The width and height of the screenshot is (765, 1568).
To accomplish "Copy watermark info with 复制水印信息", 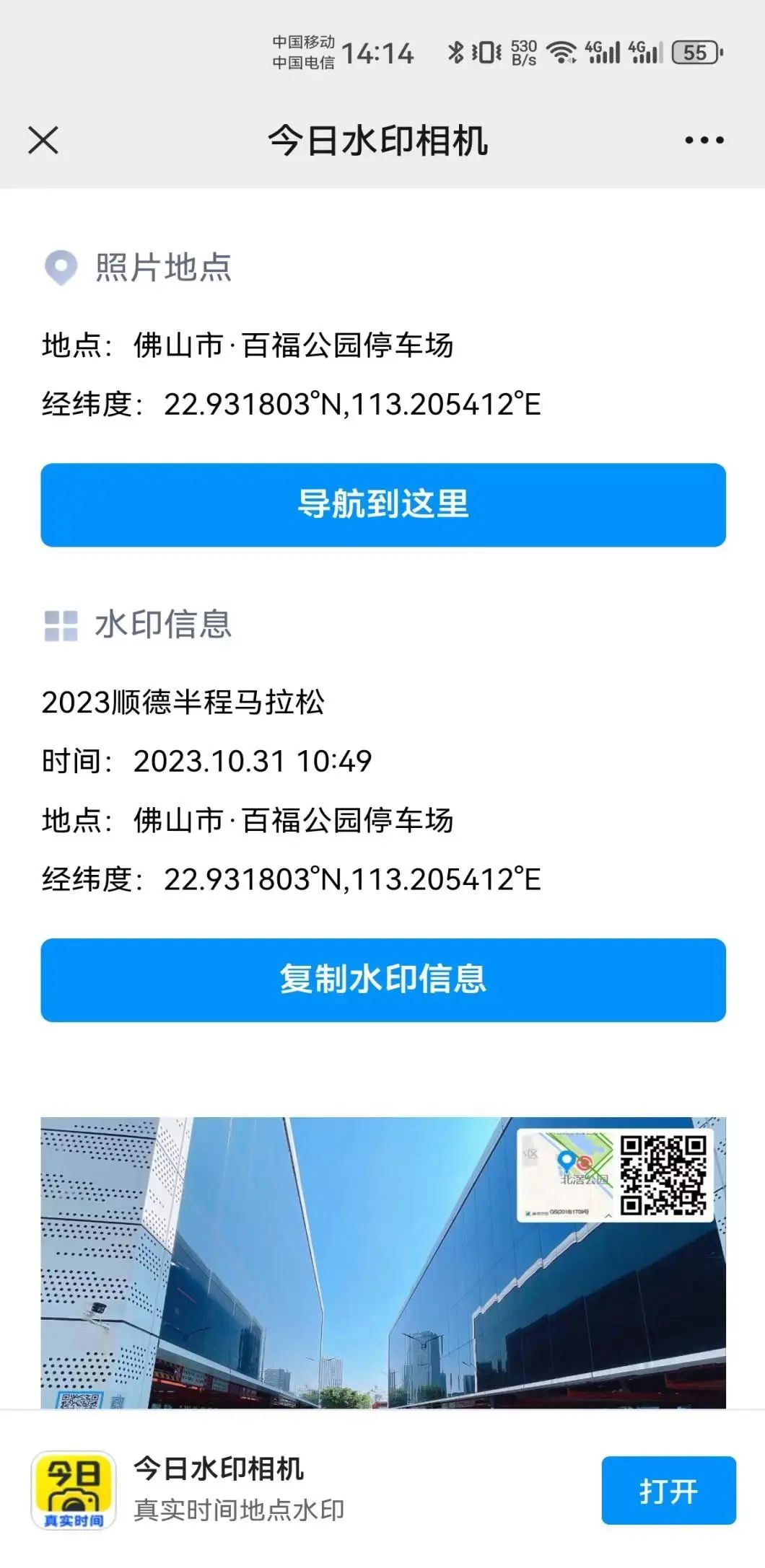I will (x=383, y=979).
